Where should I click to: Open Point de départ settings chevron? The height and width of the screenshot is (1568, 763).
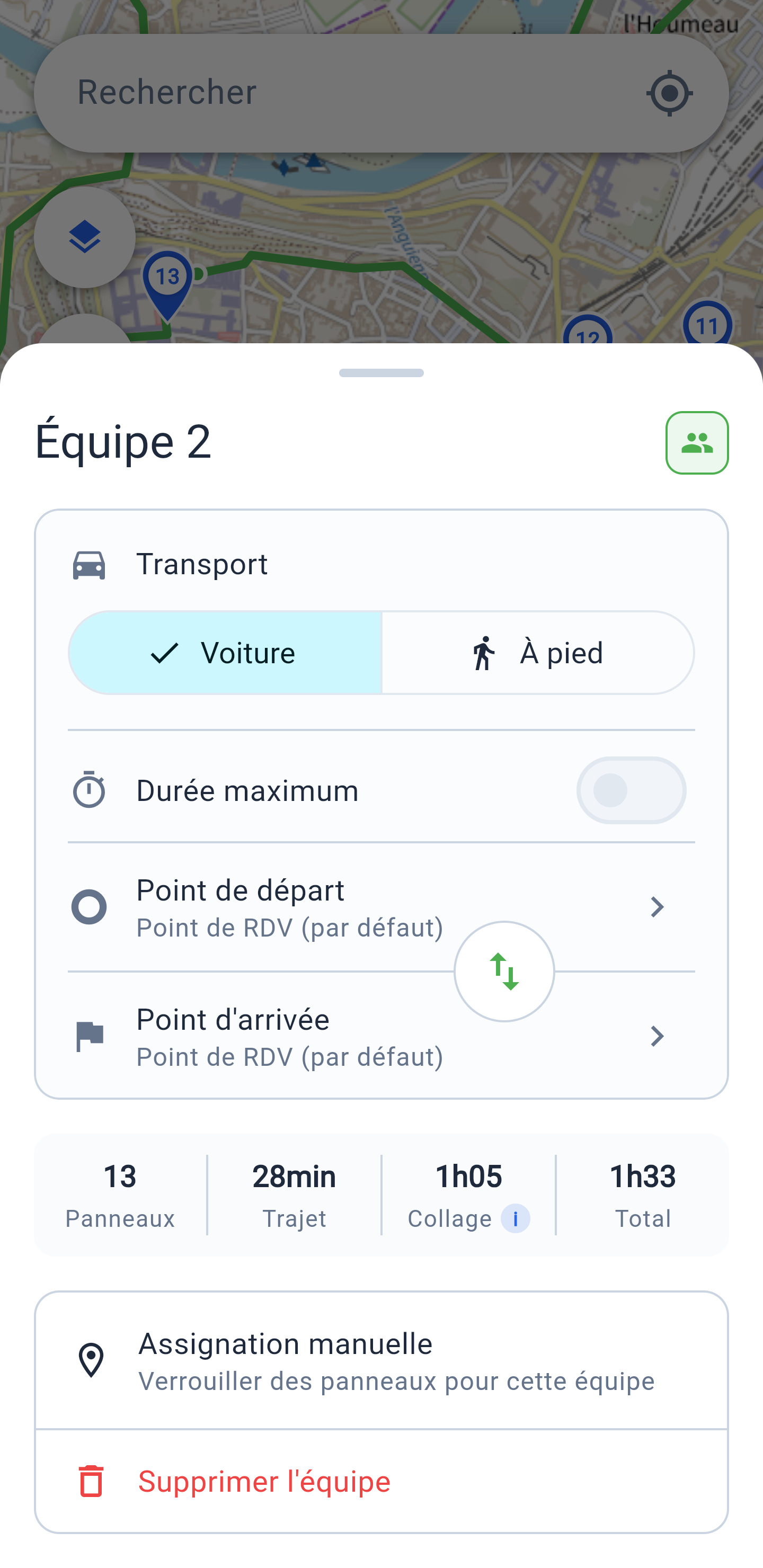pyautogui.click(x=659, y=905)
